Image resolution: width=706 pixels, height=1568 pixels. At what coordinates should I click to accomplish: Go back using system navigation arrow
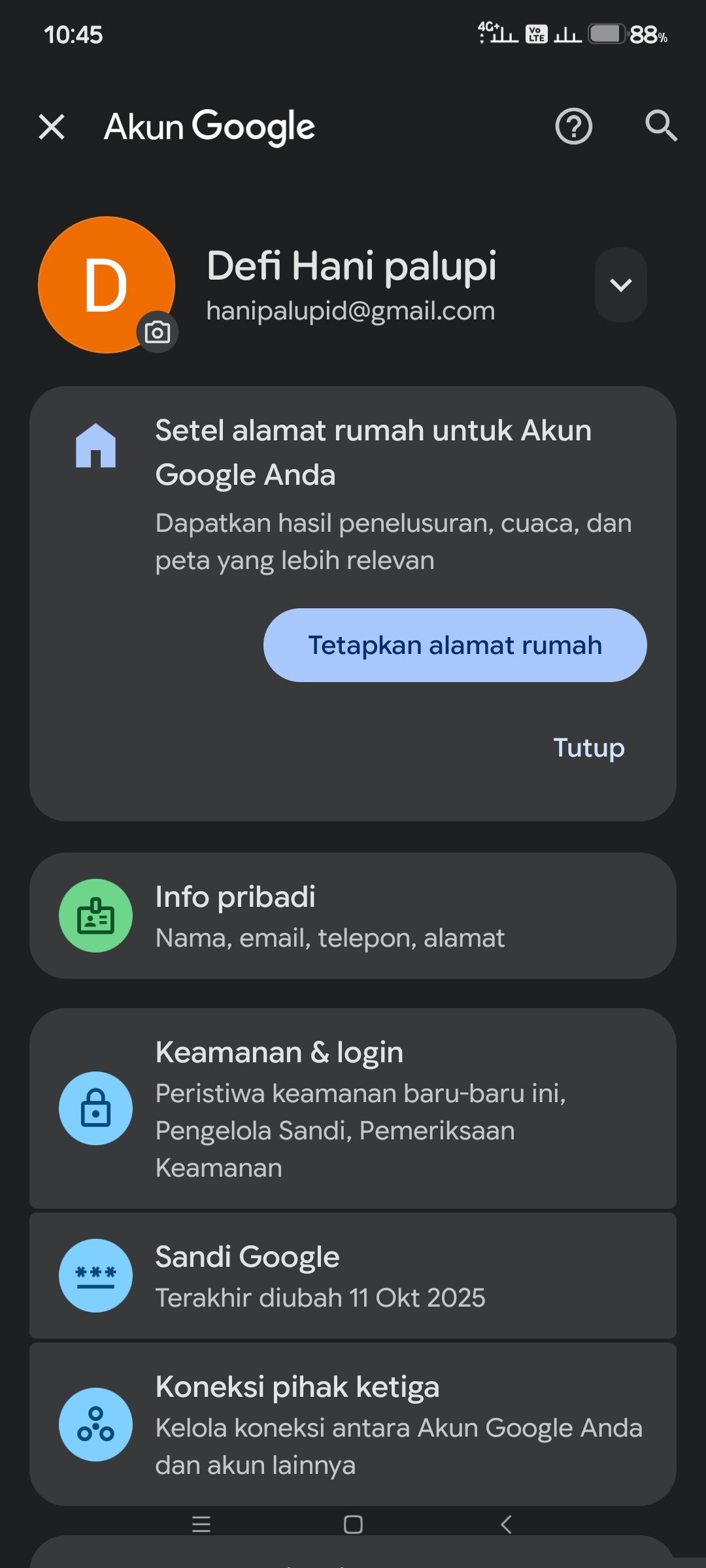point(506,1524)
